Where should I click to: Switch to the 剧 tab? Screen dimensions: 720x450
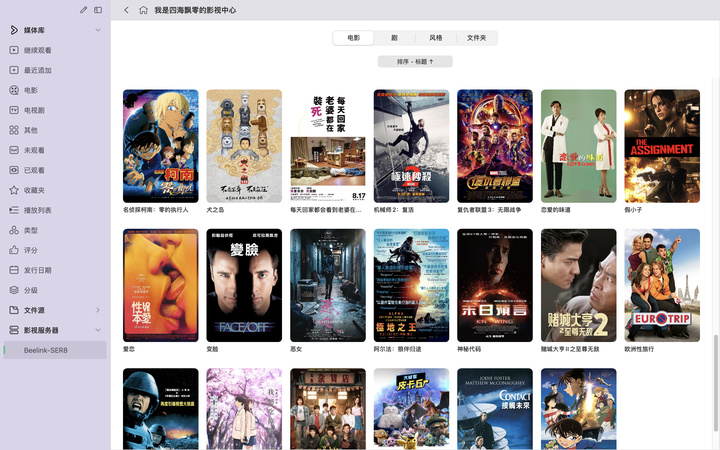click(x=394, y=38)
